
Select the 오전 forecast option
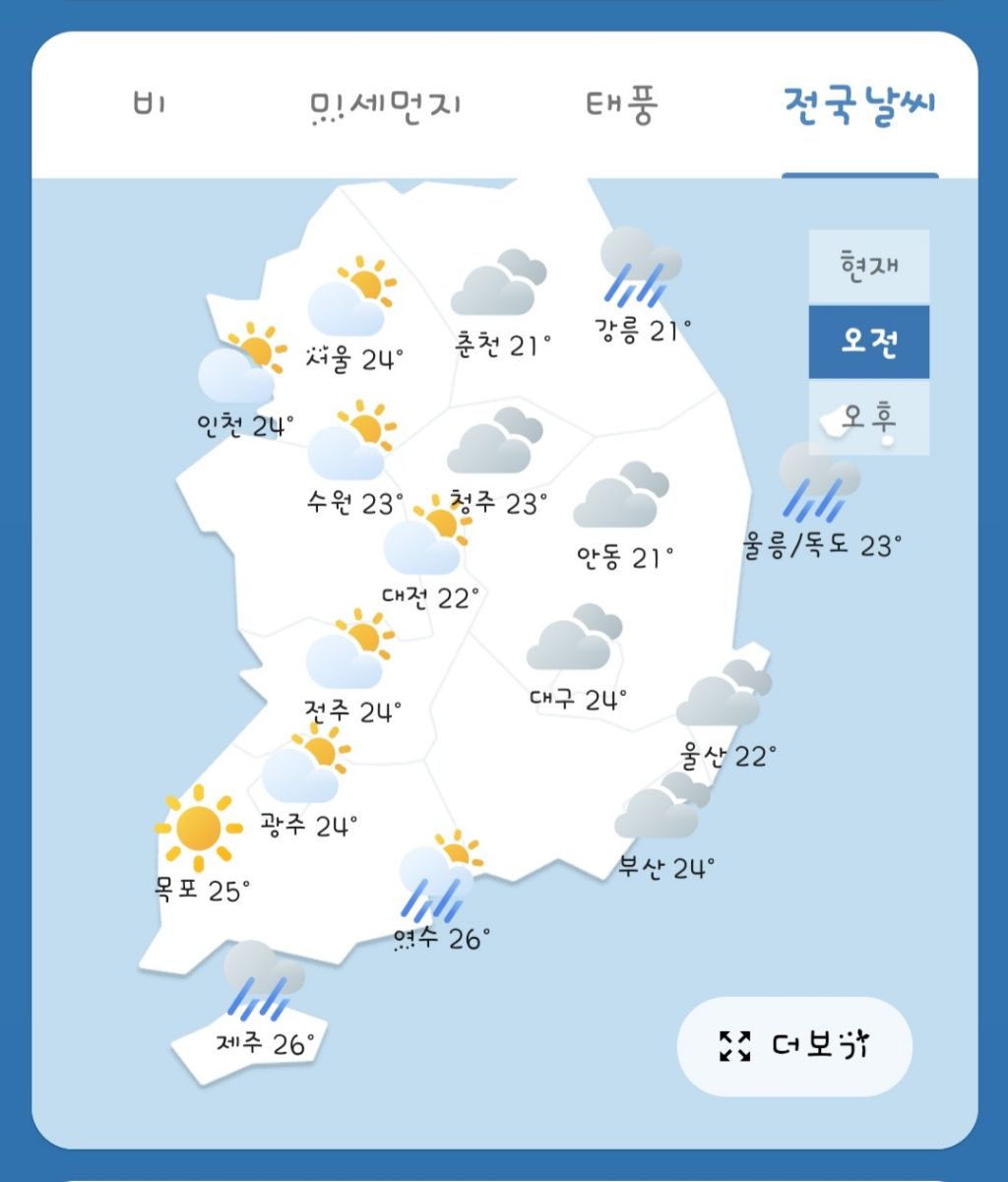[x=869, y=342]
